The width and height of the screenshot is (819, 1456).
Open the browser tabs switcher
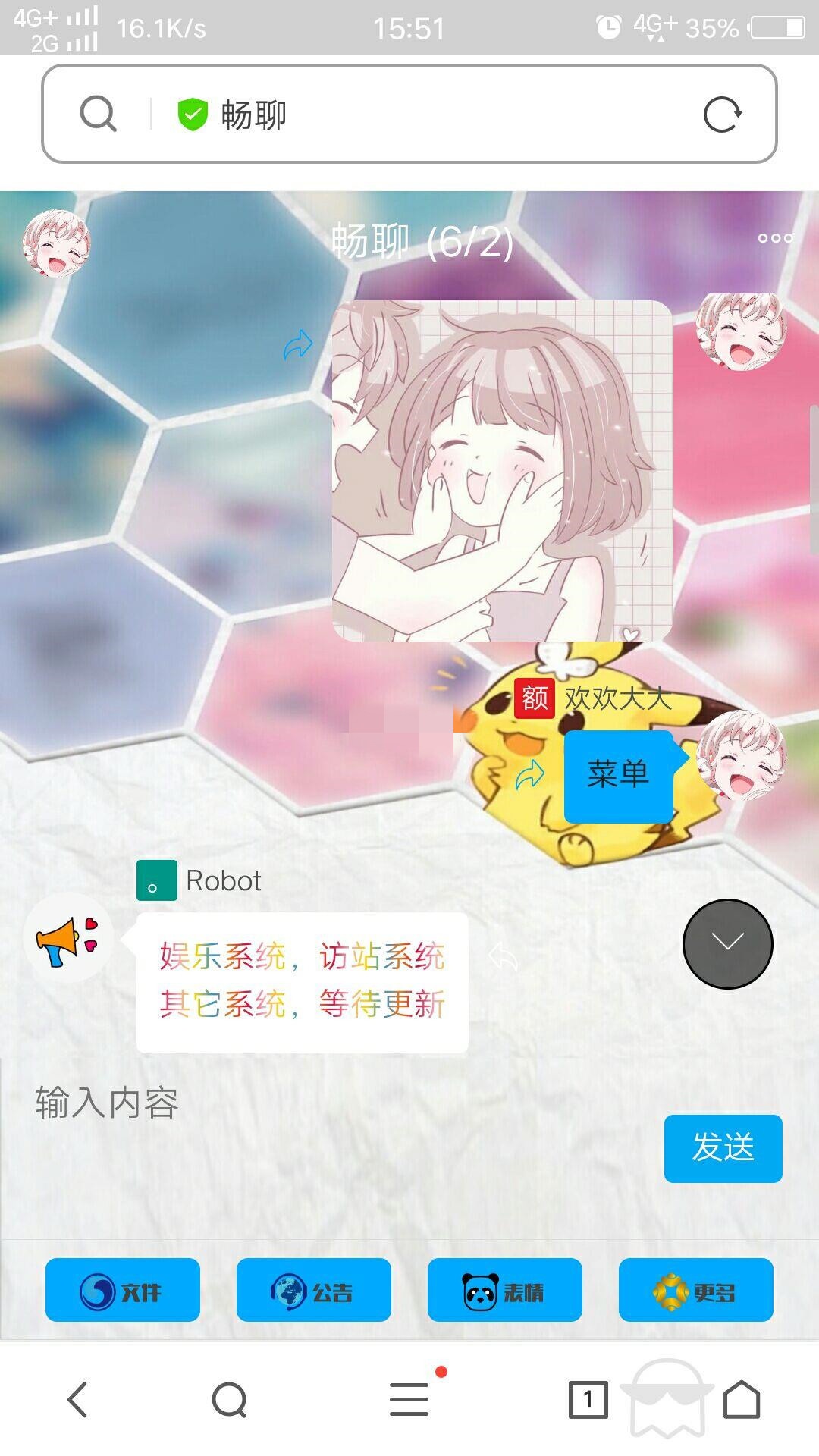point(588,1399)
